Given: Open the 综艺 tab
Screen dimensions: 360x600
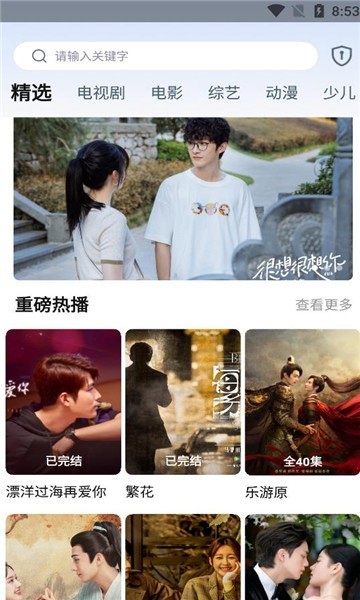Looking at the screenshot, I should pos(224,93).
